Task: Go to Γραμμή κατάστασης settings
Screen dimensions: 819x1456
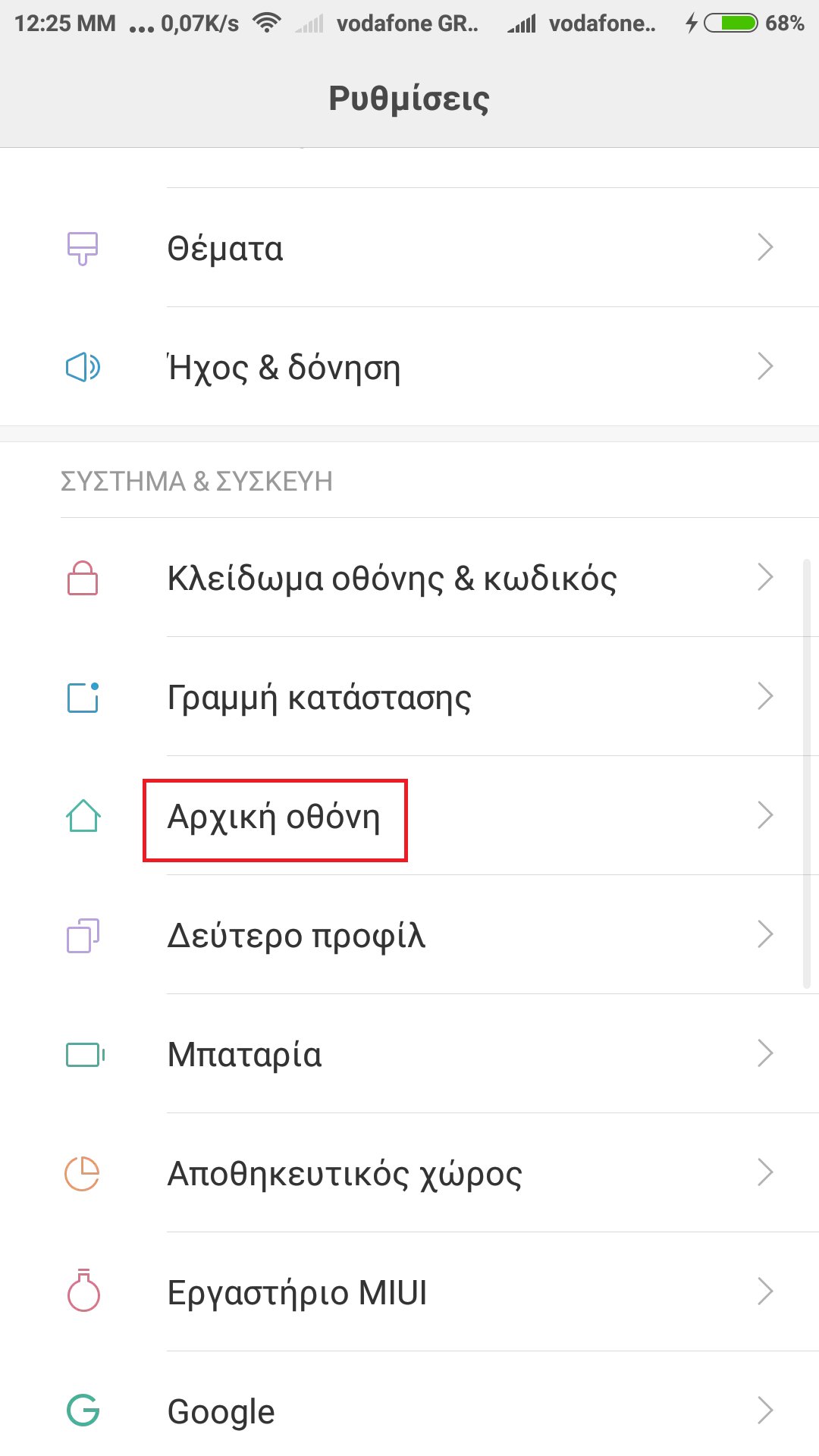Action: 409,697
